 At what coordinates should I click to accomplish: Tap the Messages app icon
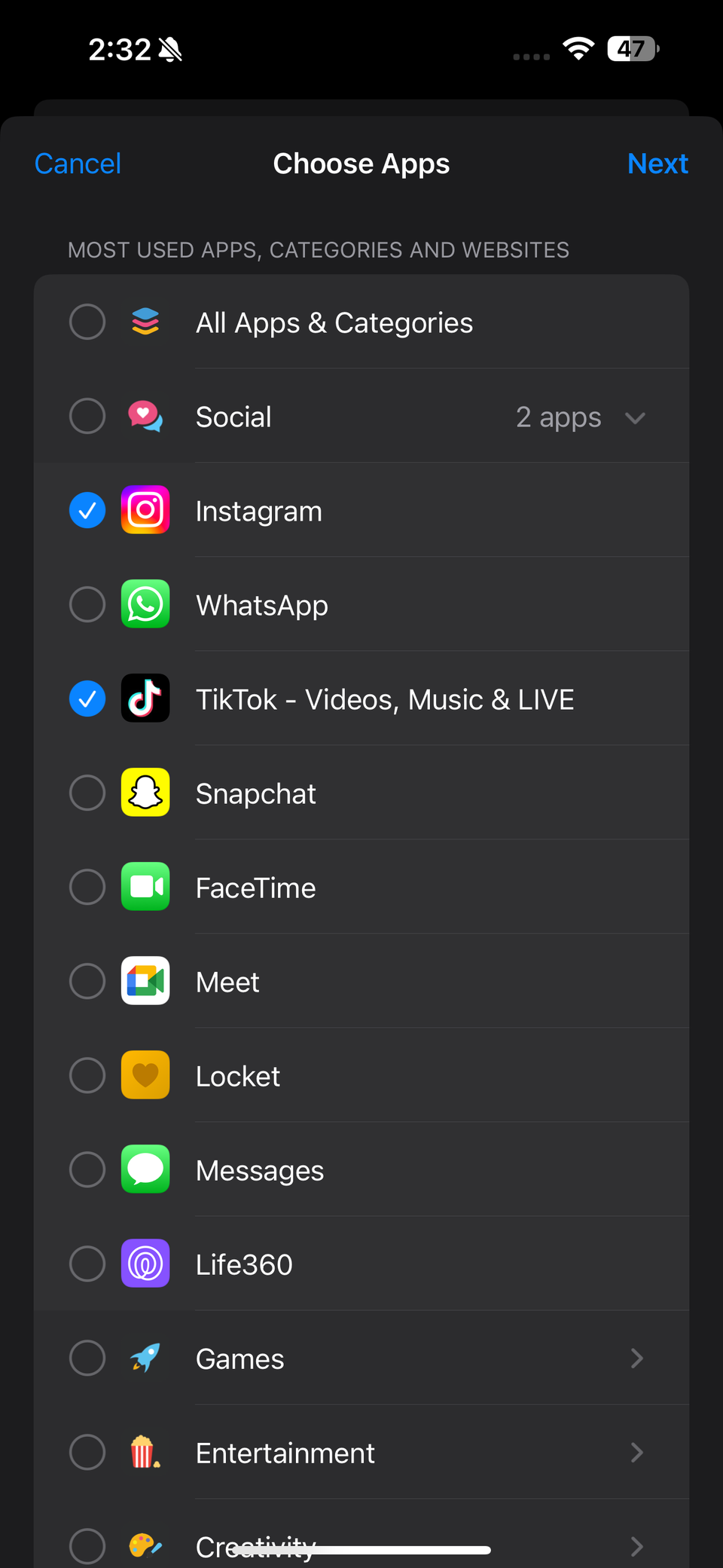145,1169
